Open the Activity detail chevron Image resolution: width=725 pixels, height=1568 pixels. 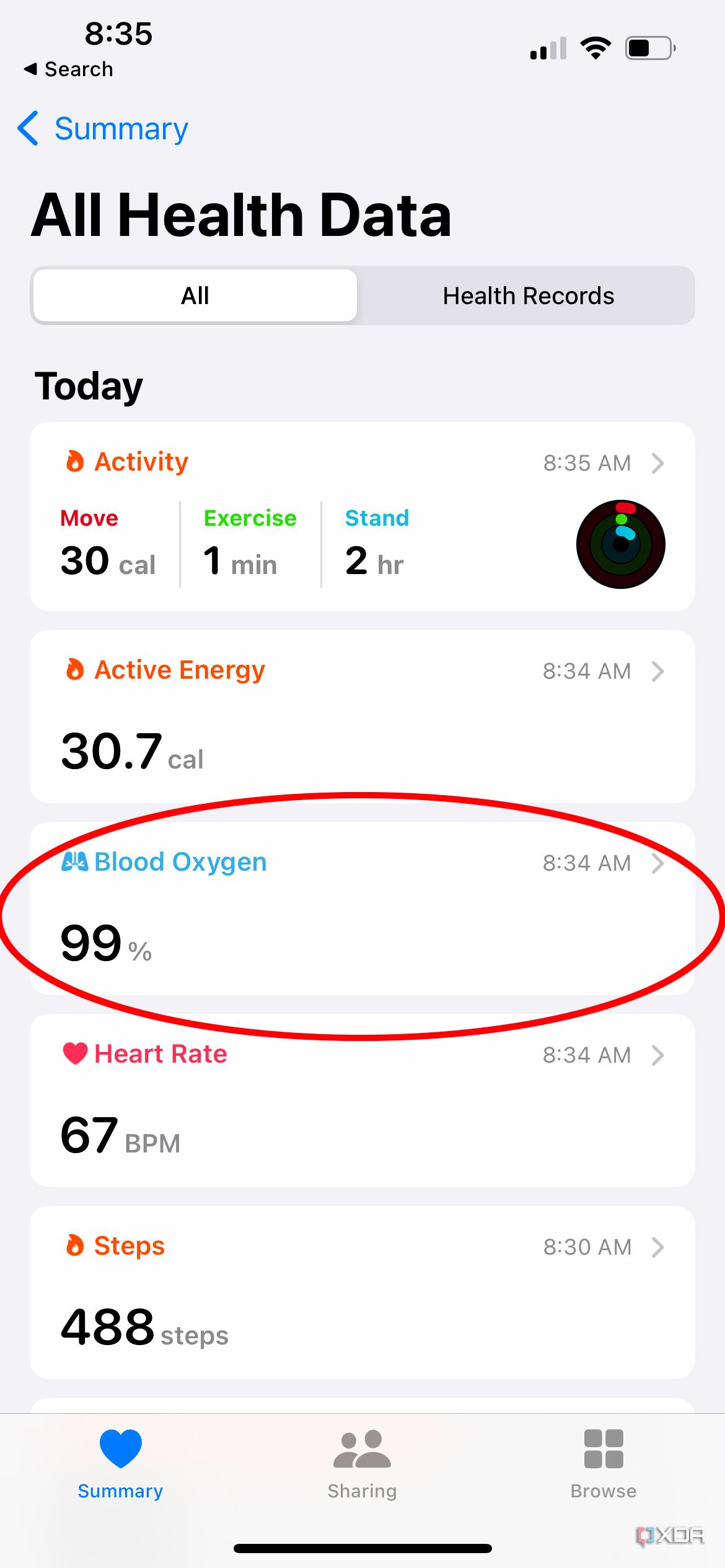659,463
